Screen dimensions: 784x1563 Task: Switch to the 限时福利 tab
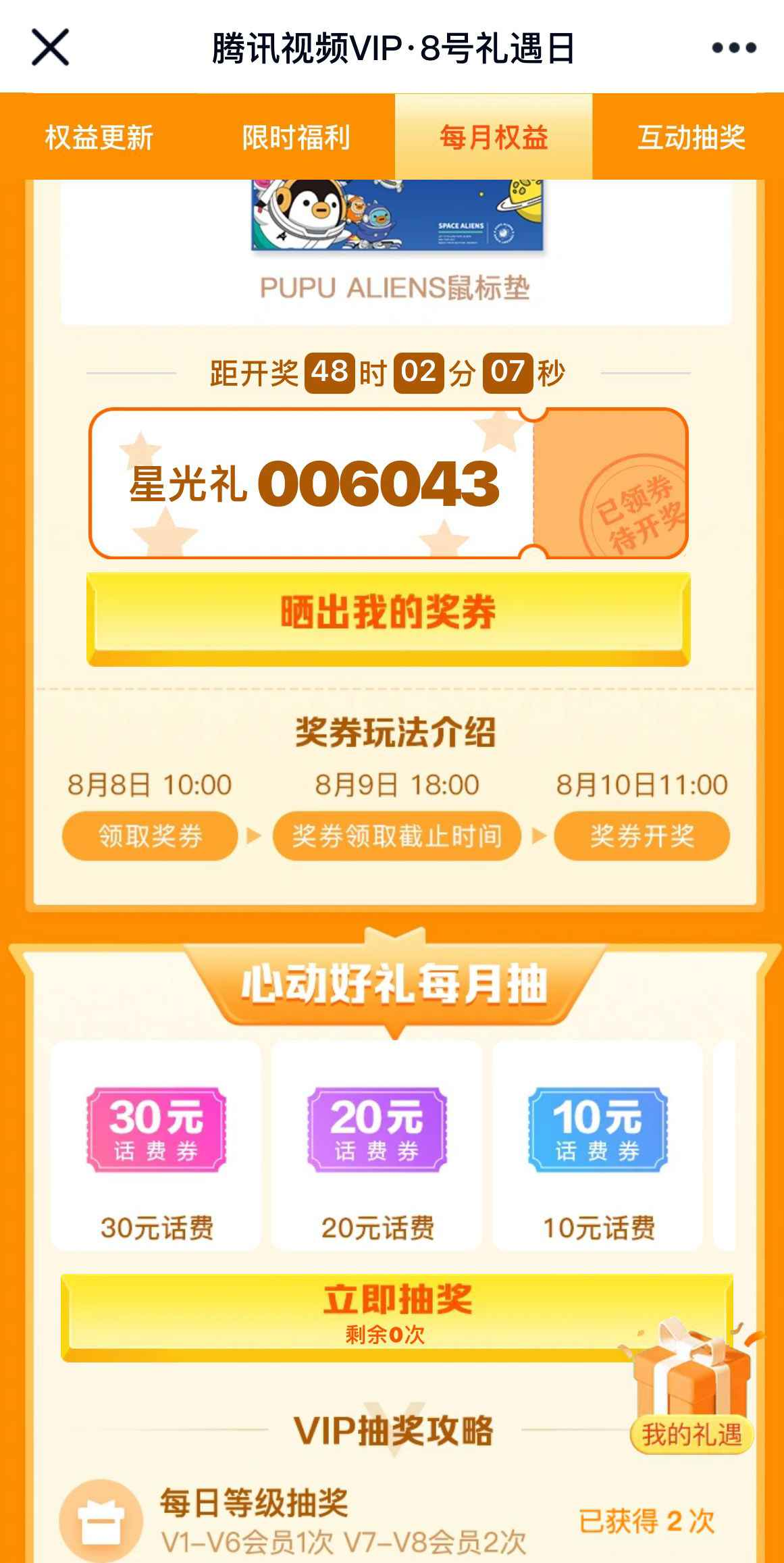coord(296,138)
